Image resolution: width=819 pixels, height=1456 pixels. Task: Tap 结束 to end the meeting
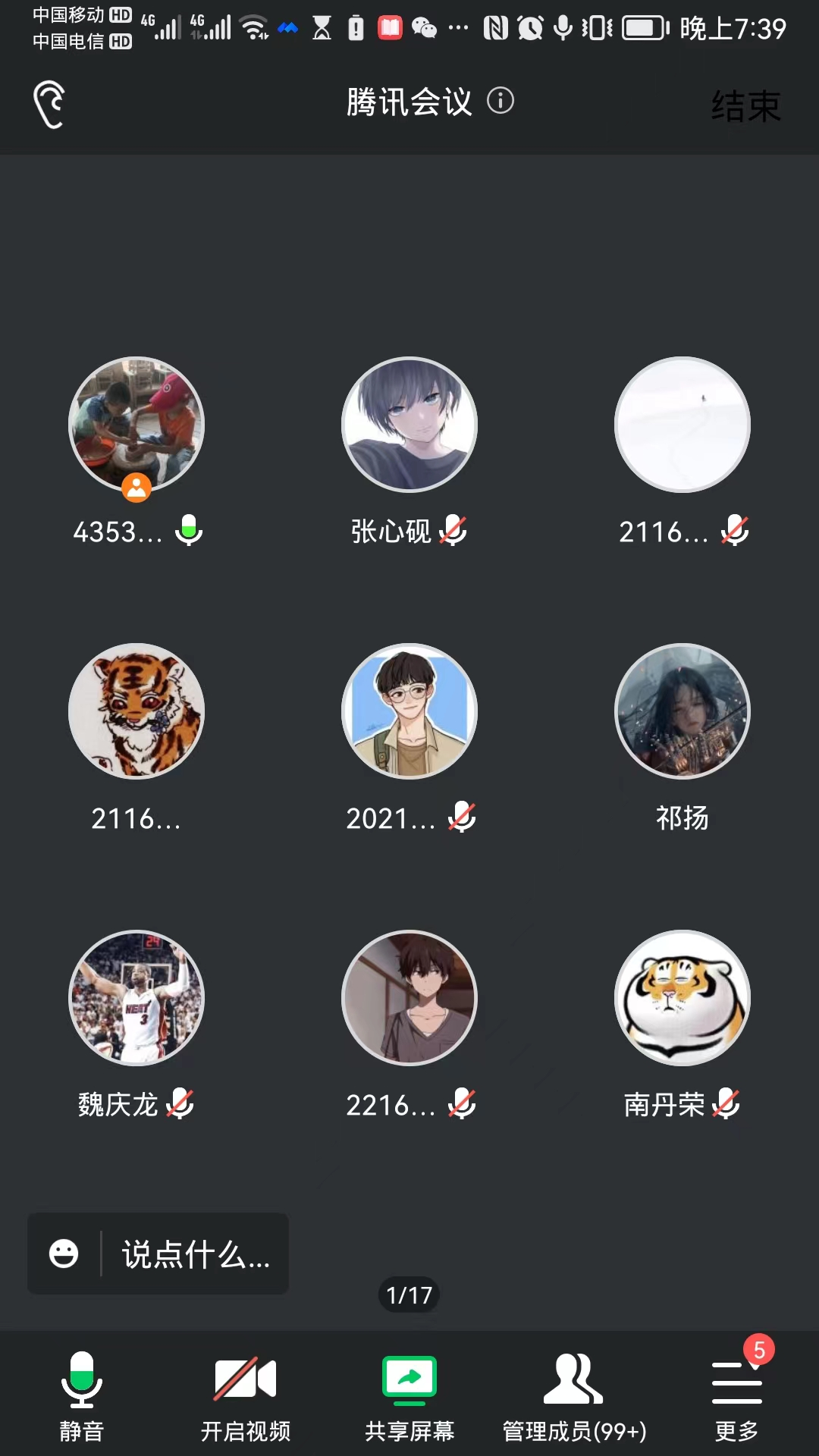point(745,105)
